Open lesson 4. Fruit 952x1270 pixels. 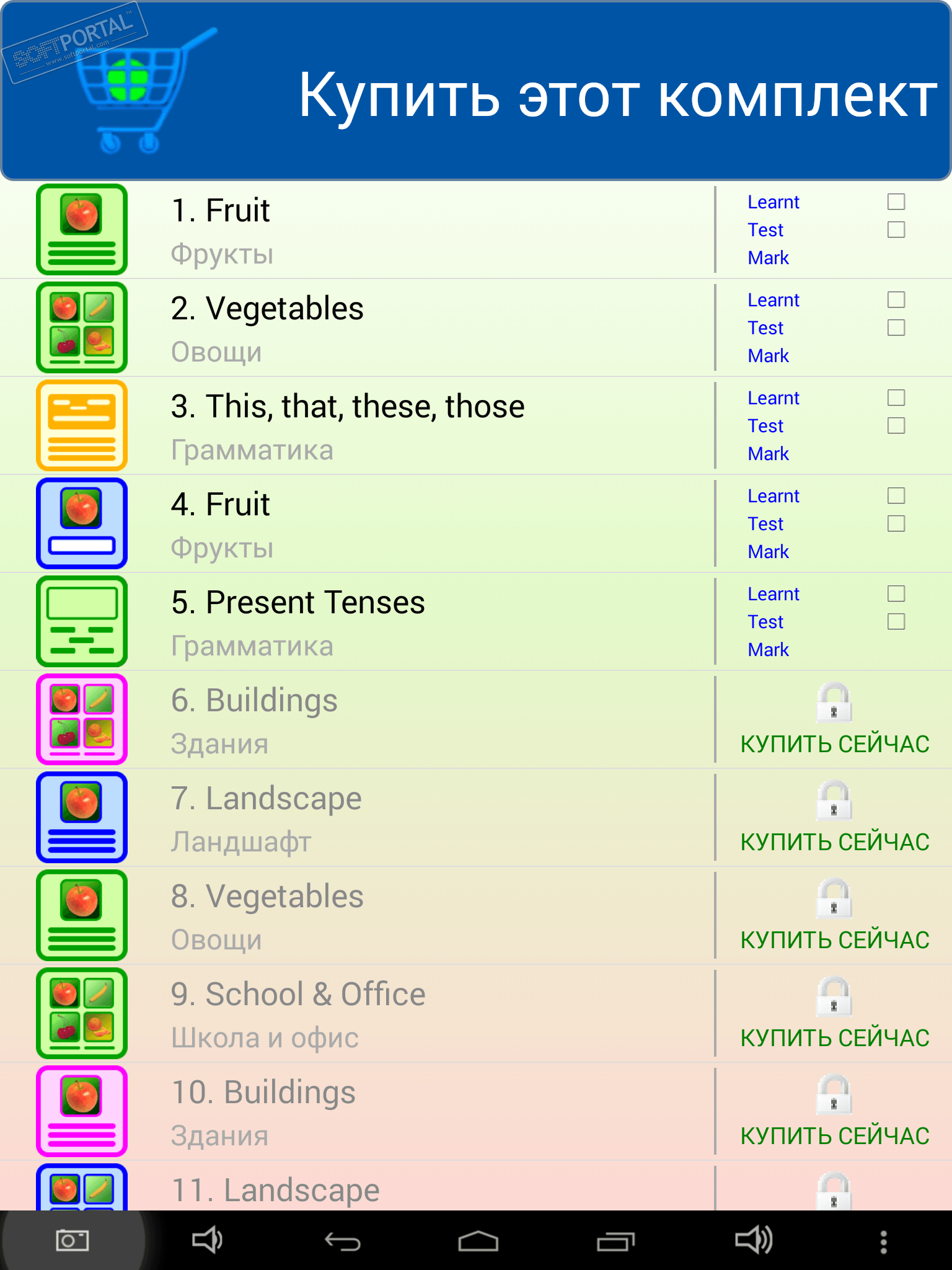coord(372,524)
